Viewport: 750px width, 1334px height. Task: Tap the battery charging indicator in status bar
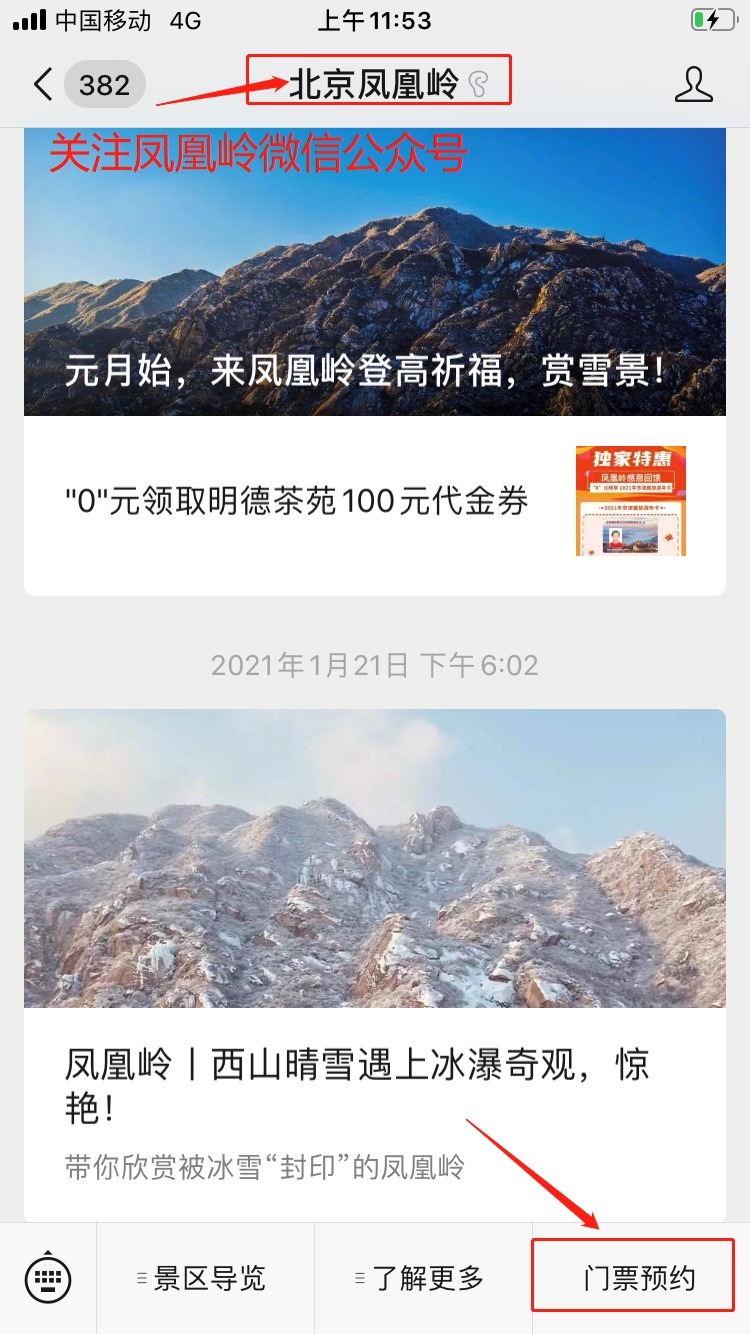[x=712, y=19]
